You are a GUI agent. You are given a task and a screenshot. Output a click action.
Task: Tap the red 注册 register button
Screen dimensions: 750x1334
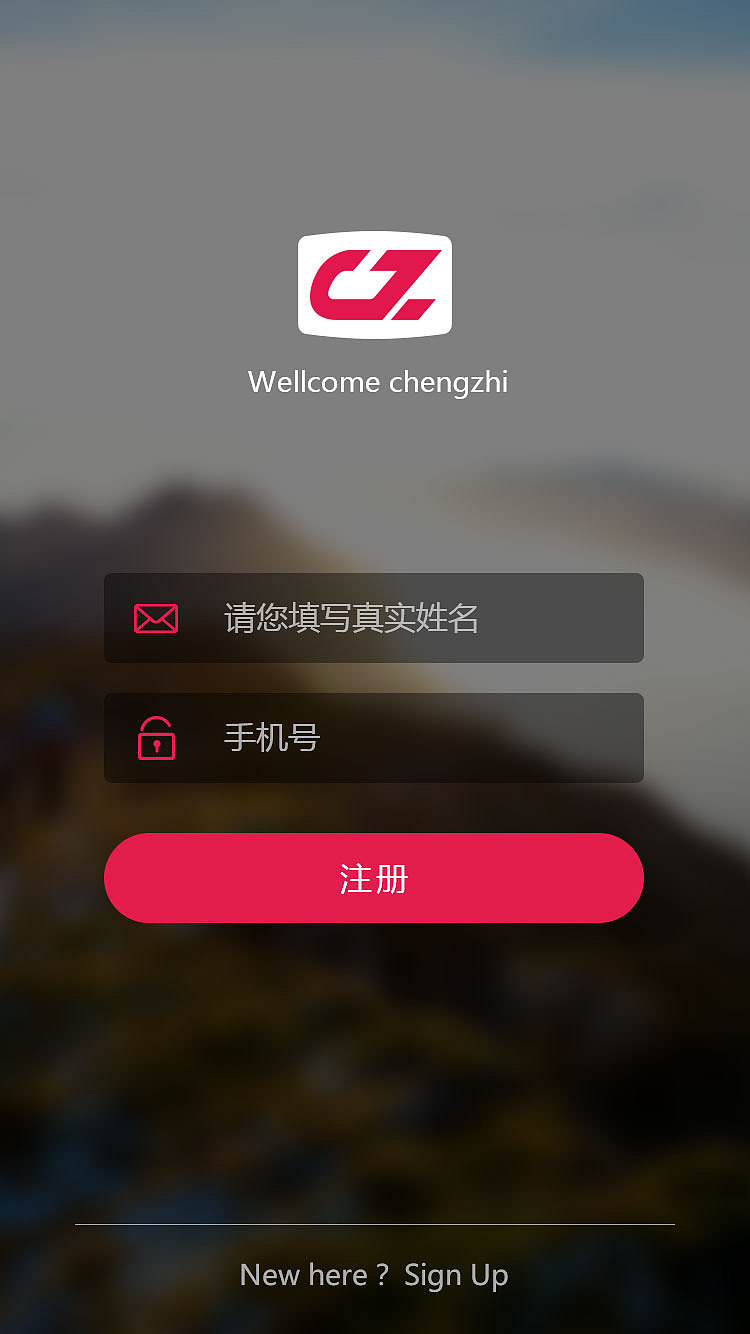pyautogui.click(x=374, y=878)
